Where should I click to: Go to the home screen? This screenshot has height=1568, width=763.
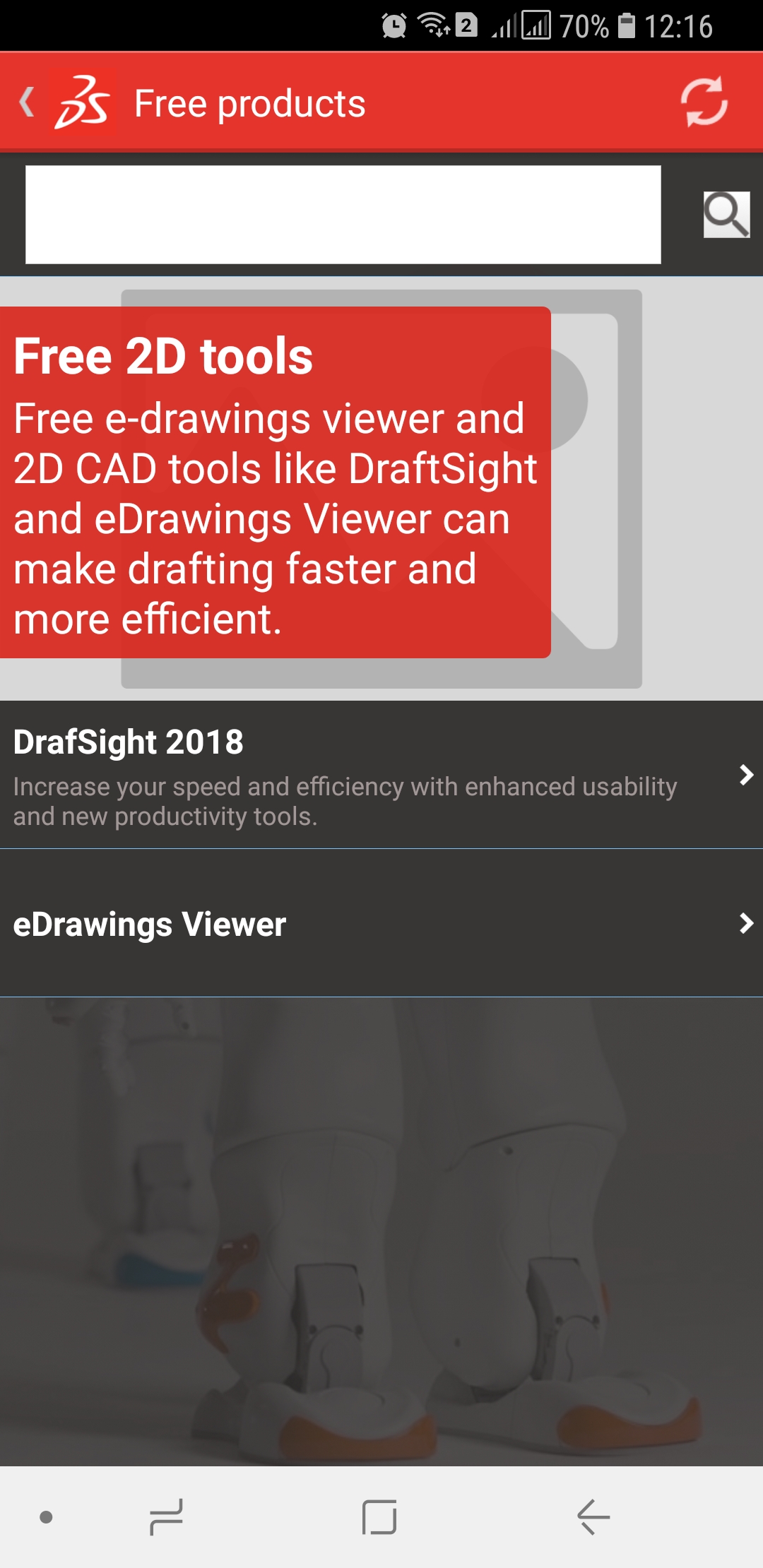tap(379, 1516)
